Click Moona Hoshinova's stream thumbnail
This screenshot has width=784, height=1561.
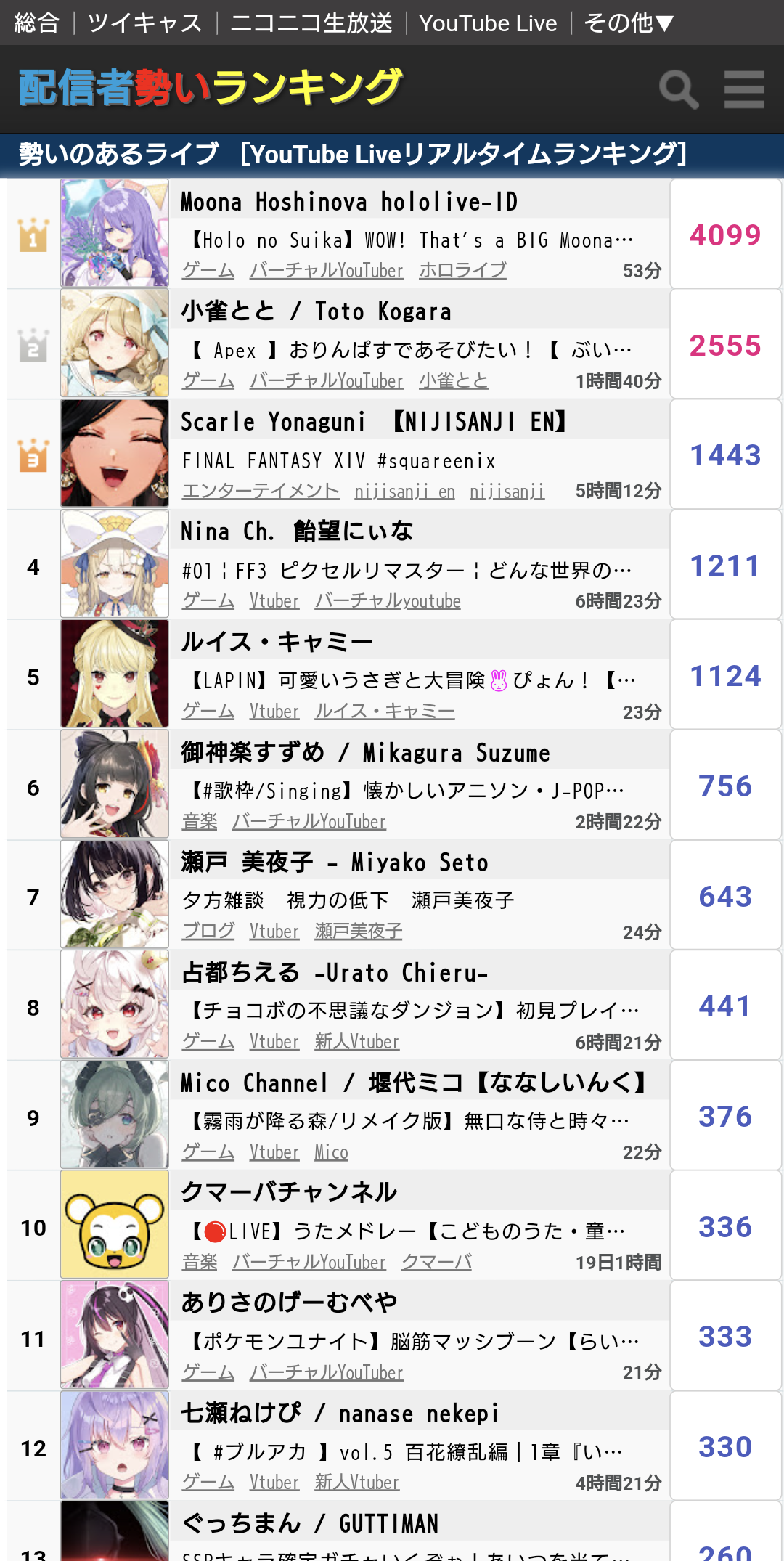click(113, 234)
